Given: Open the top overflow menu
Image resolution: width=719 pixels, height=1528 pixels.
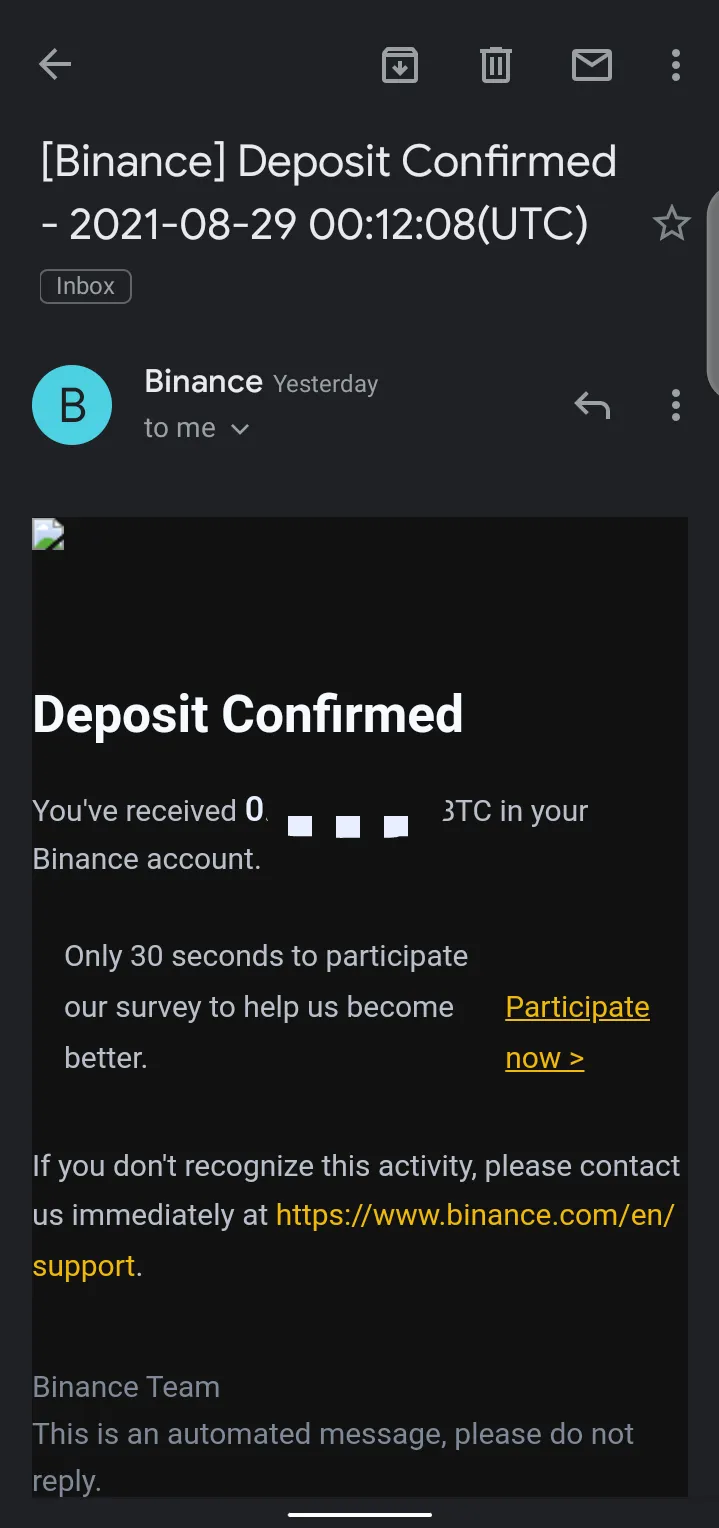Looking at the screenshot, I should [x=676, y=66].
